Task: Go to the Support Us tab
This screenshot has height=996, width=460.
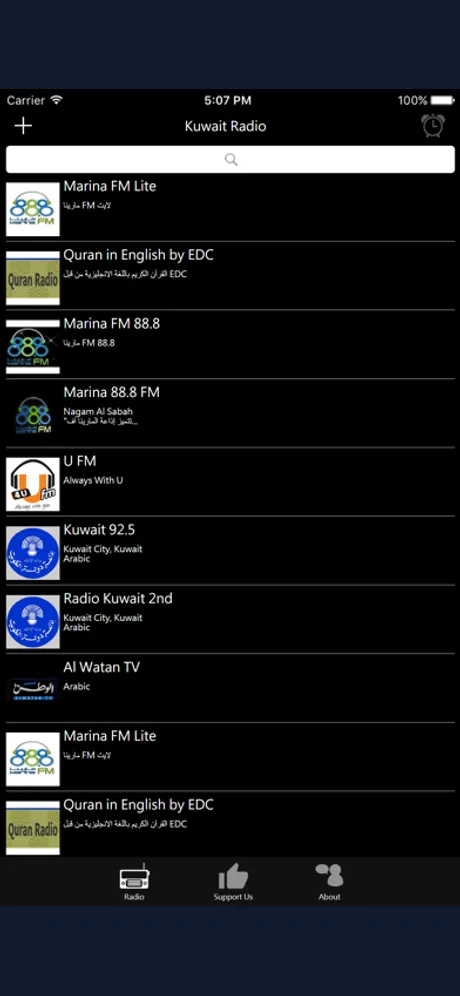Action: point(233,882)
